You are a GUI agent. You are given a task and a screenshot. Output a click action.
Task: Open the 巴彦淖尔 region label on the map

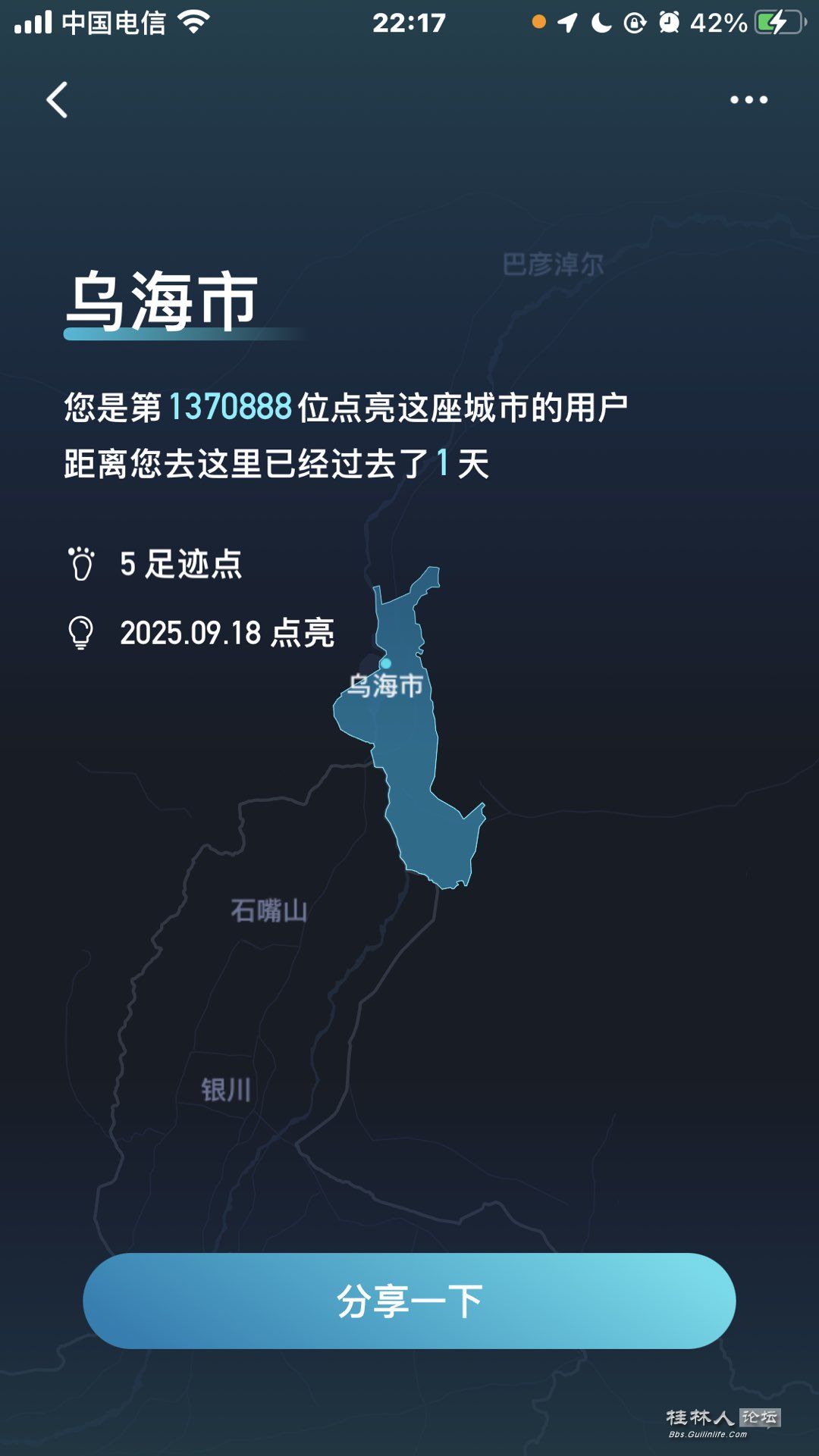pyautogui.click(x=551, y=261)
